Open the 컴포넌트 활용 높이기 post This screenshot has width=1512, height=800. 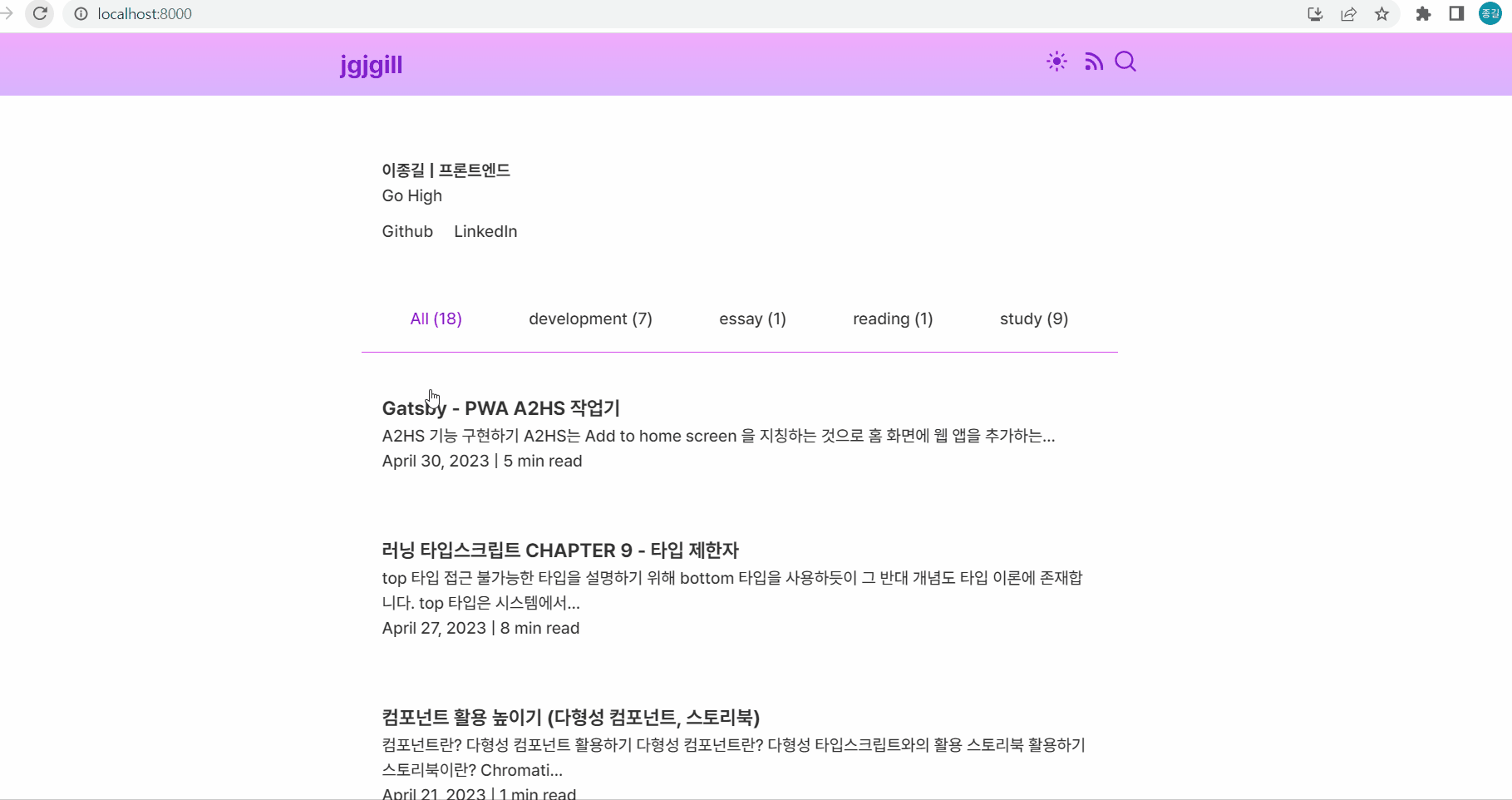click(570, 718)
